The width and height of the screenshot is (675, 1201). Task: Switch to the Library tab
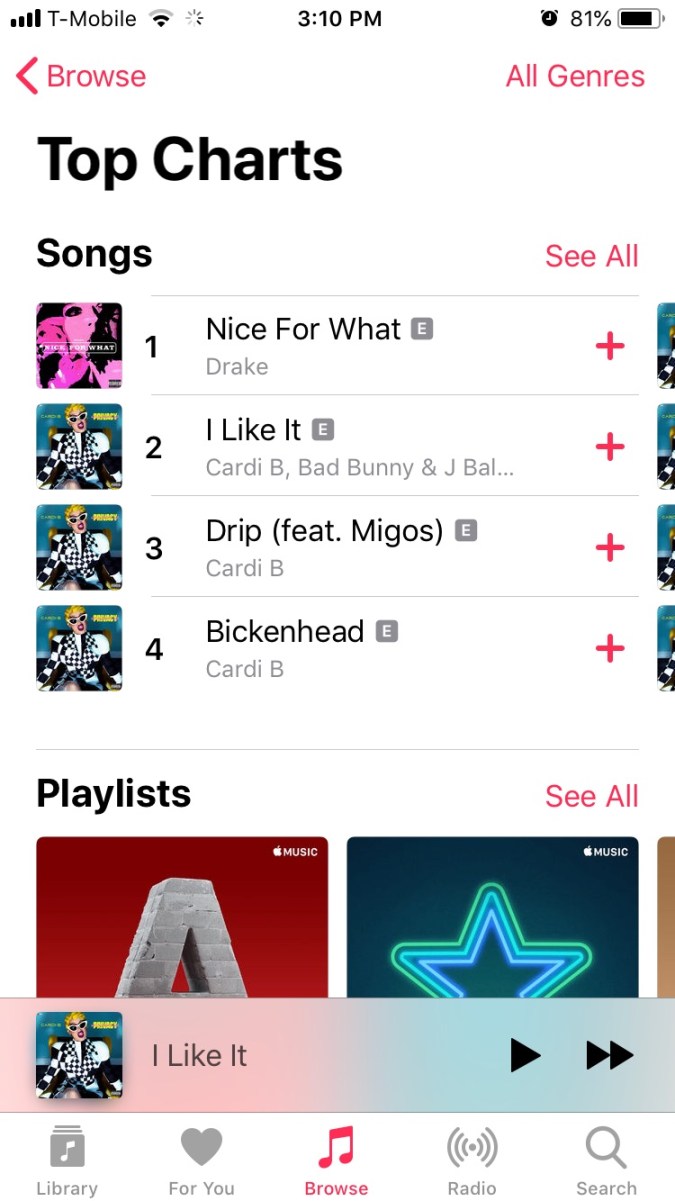[x=67, y=1160]
